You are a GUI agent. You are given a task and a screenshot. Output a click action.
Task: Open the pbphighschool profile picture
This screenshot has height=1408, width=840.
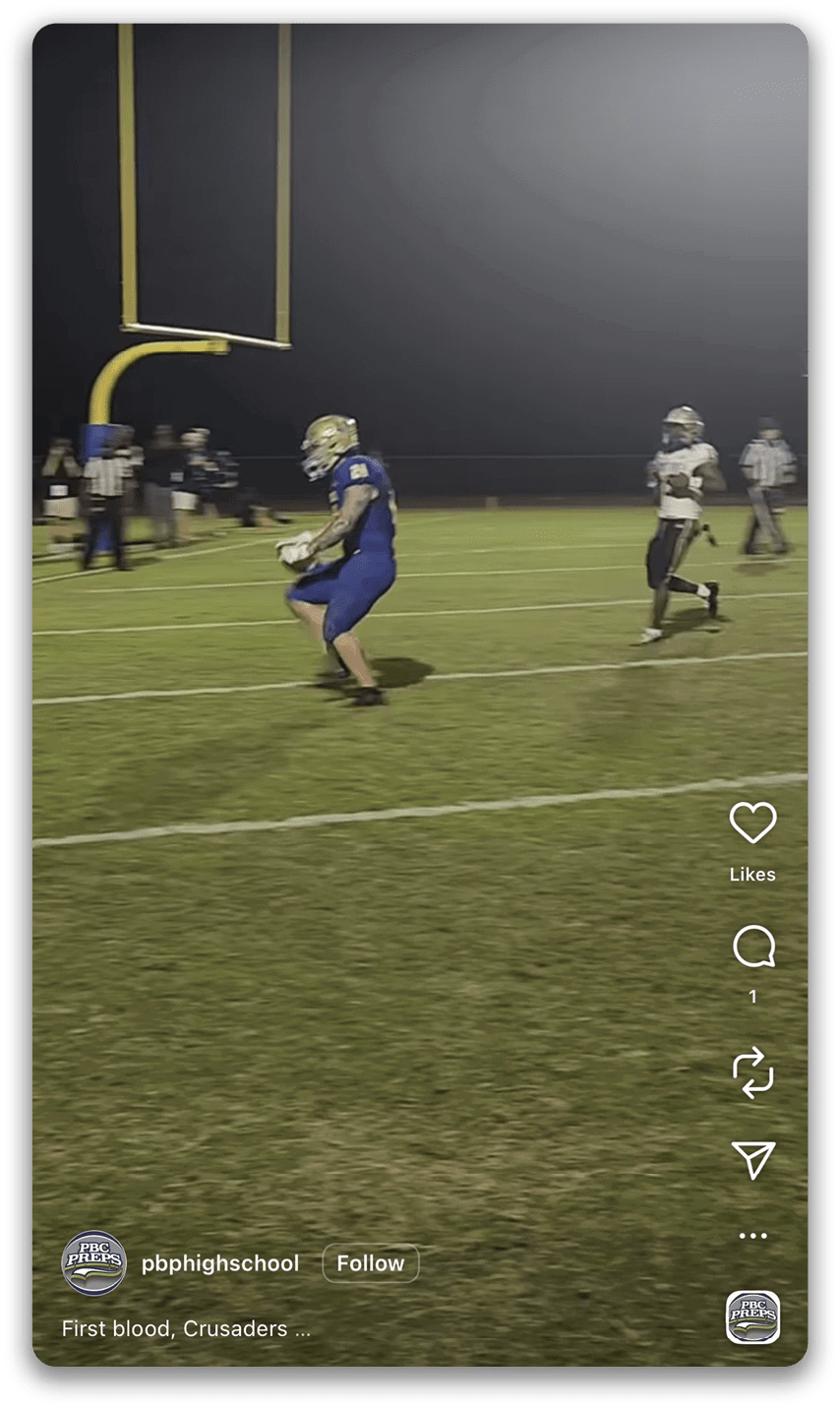[93, 1263]
